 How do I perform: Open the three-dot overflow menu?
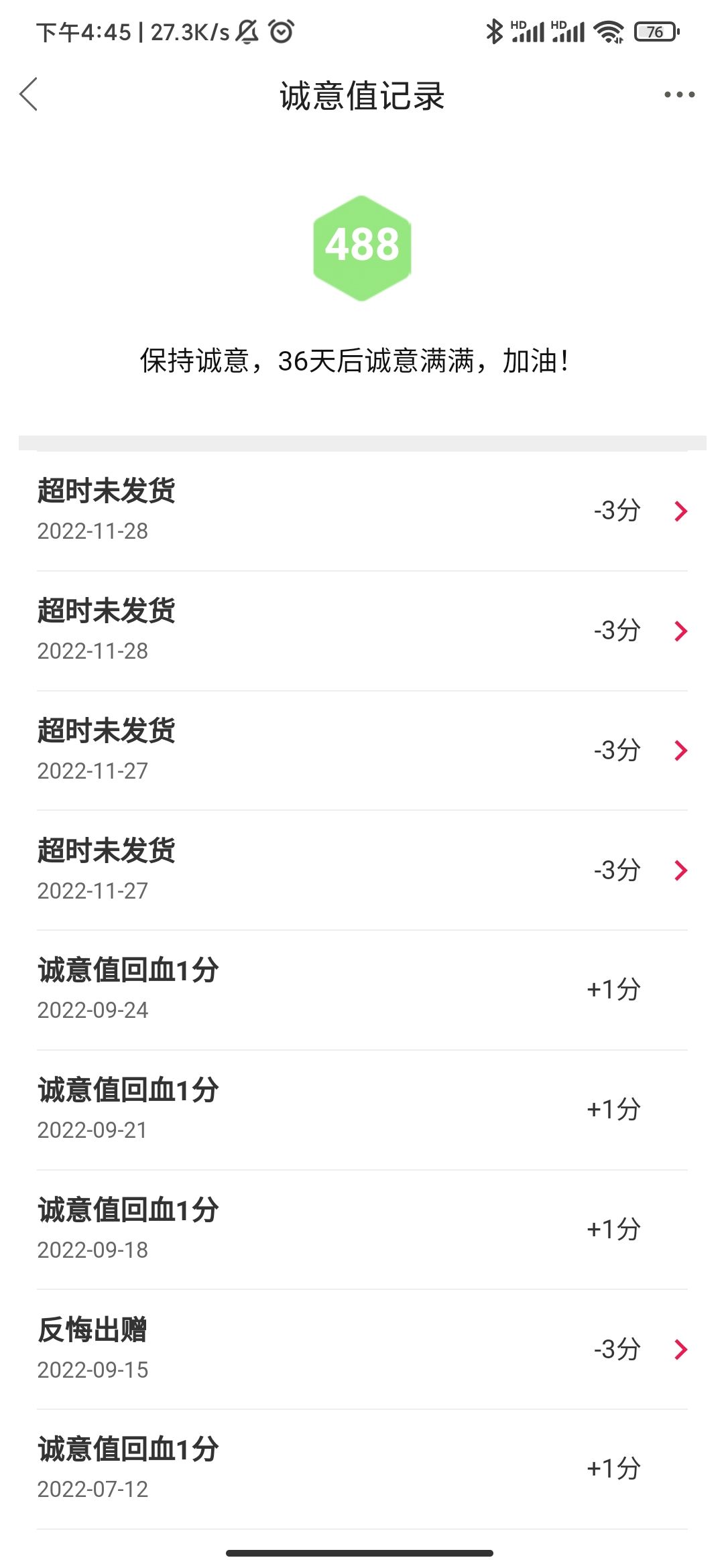coord(679,94)
